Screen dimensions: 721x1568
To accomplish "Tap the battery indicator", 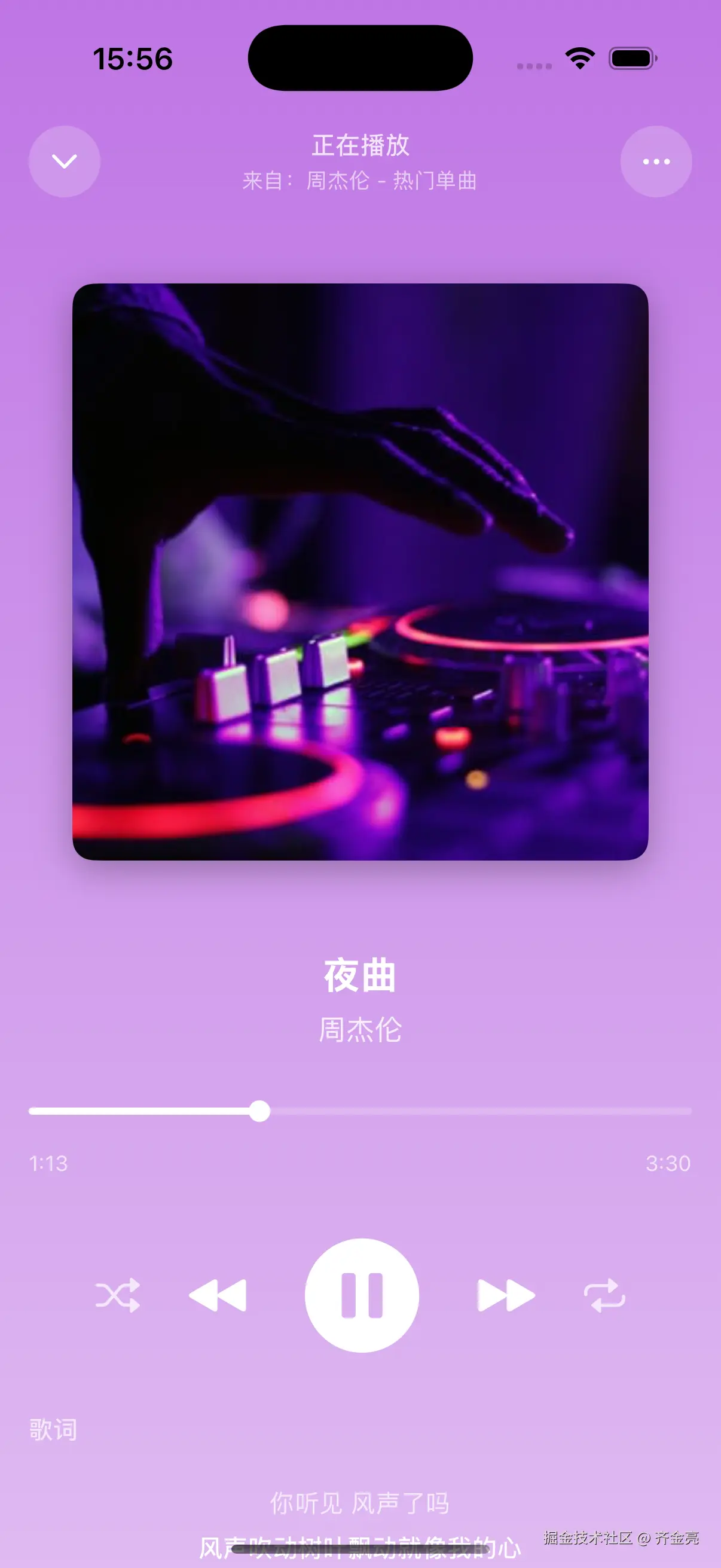I will (x=633, y=57).
